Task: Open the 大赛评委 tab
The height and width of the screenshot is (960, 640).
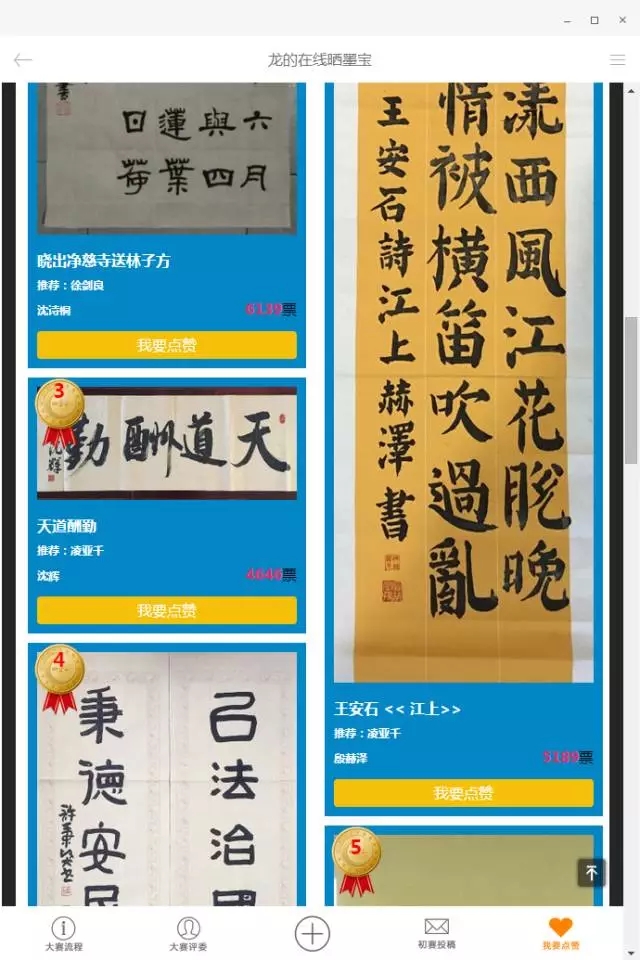Action: (188, 934)
